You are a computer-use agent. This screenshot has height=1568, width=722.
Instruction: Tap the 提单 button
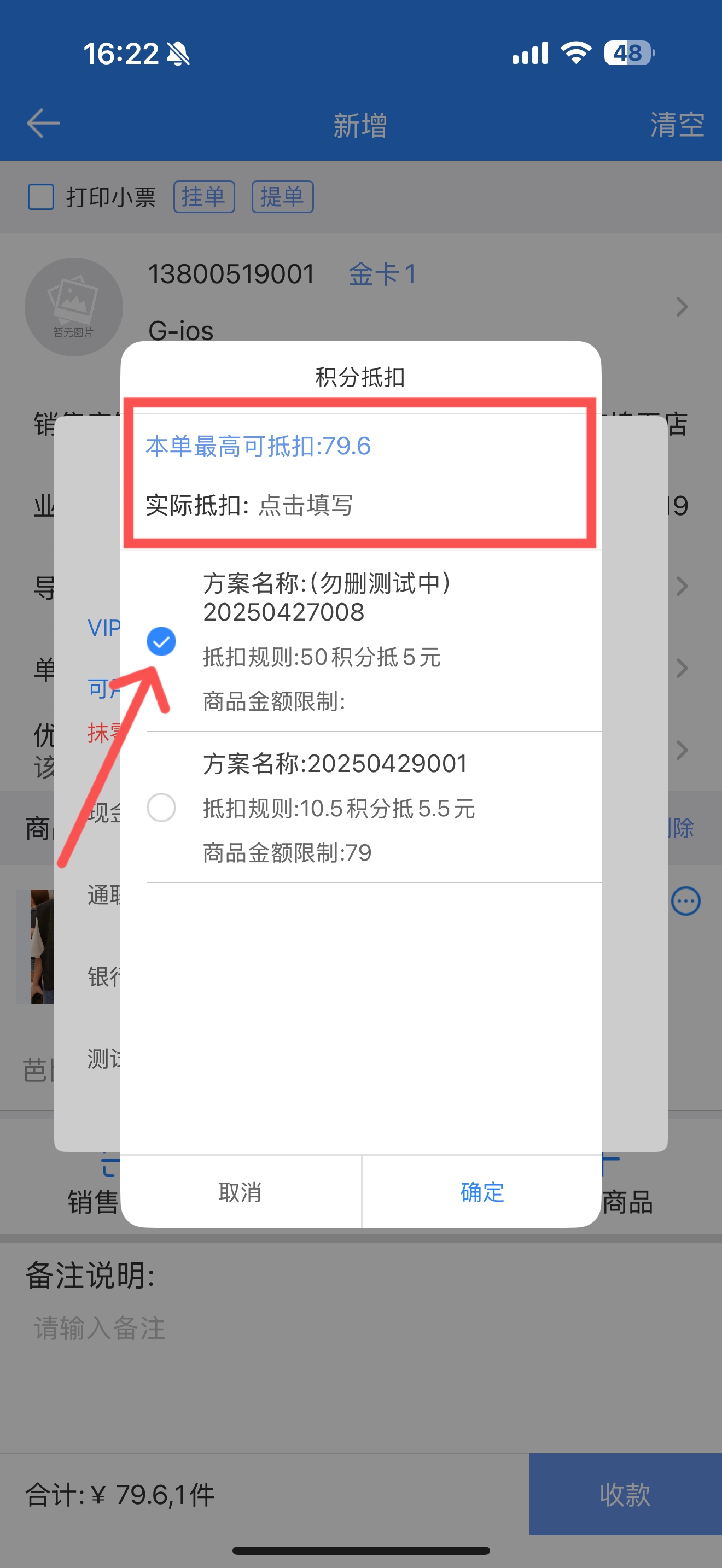click(282, 197)
